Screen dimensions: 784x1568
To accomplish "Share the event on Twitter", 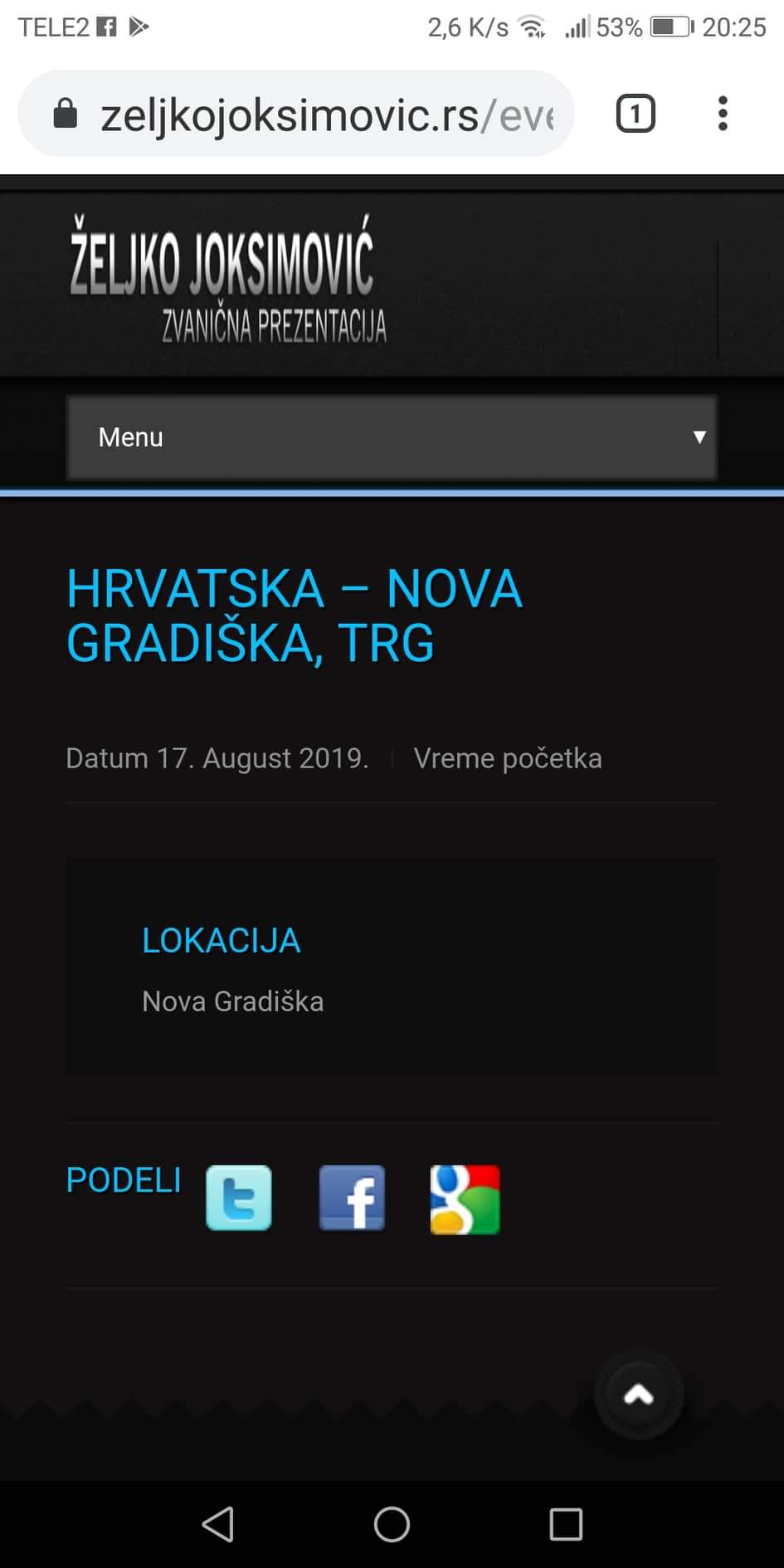I will 238,1200.
